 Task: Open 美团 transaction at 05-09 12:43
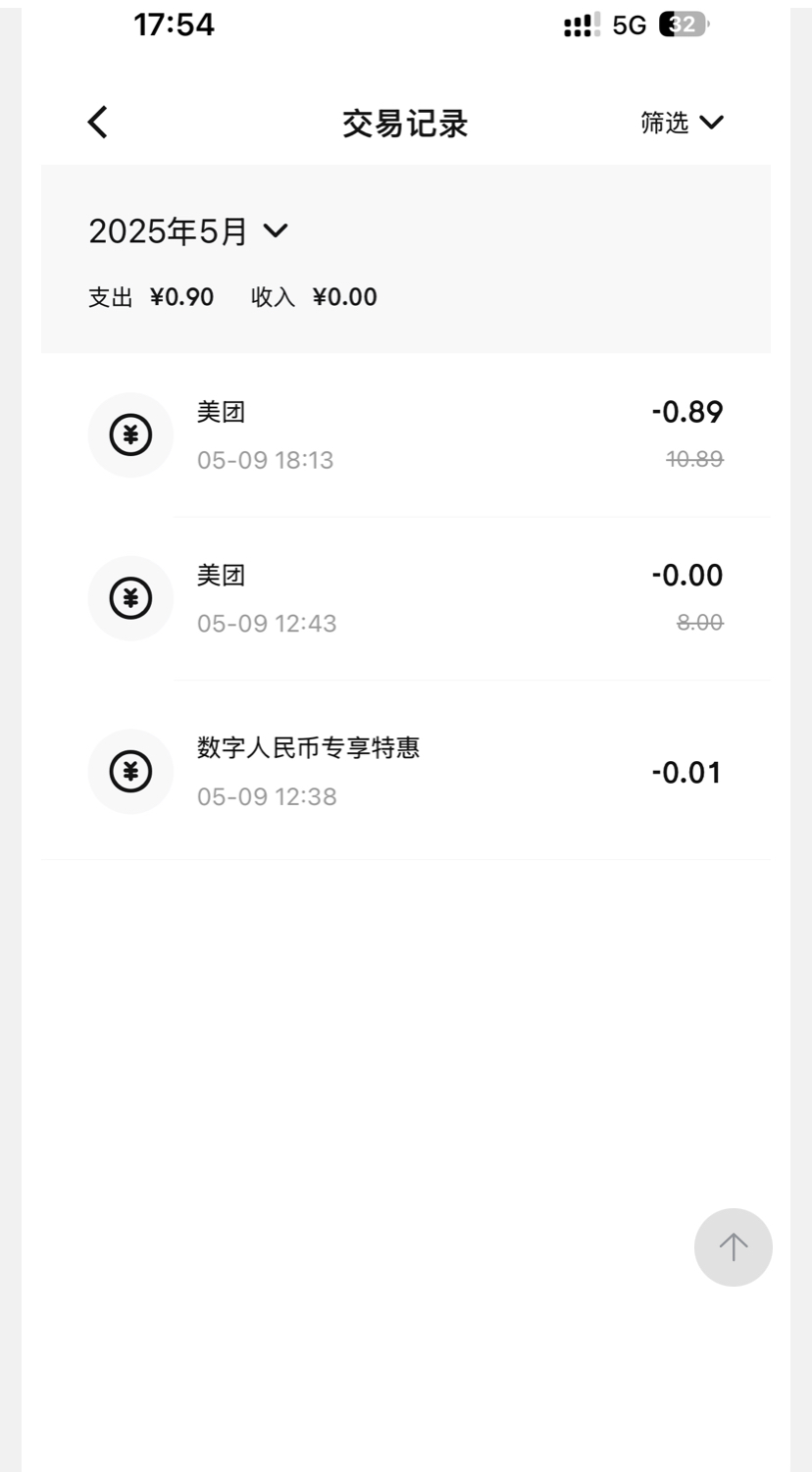[x=405, y=598]
